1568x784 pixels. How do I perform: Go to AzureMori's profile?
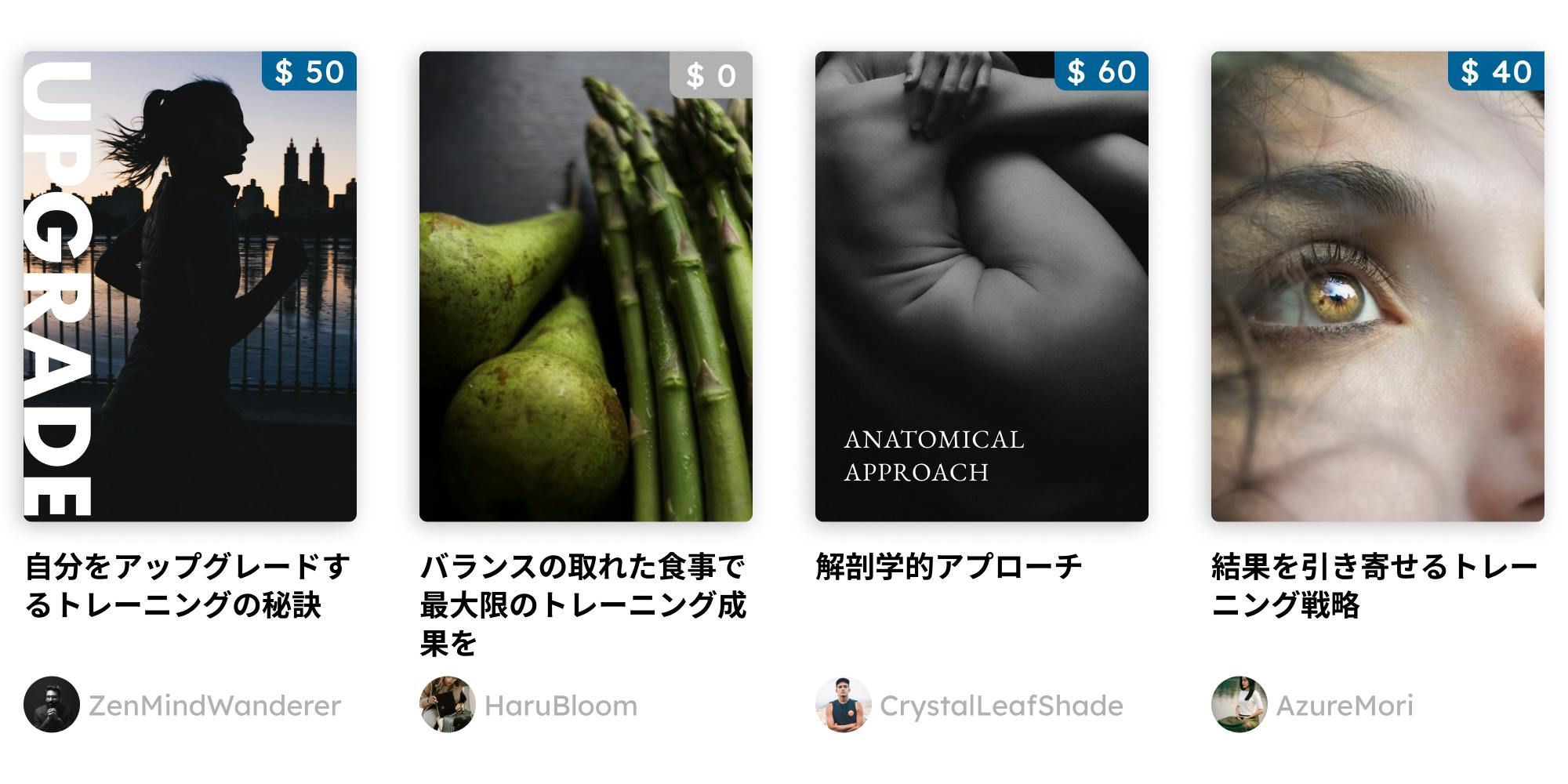point(1344,706)
